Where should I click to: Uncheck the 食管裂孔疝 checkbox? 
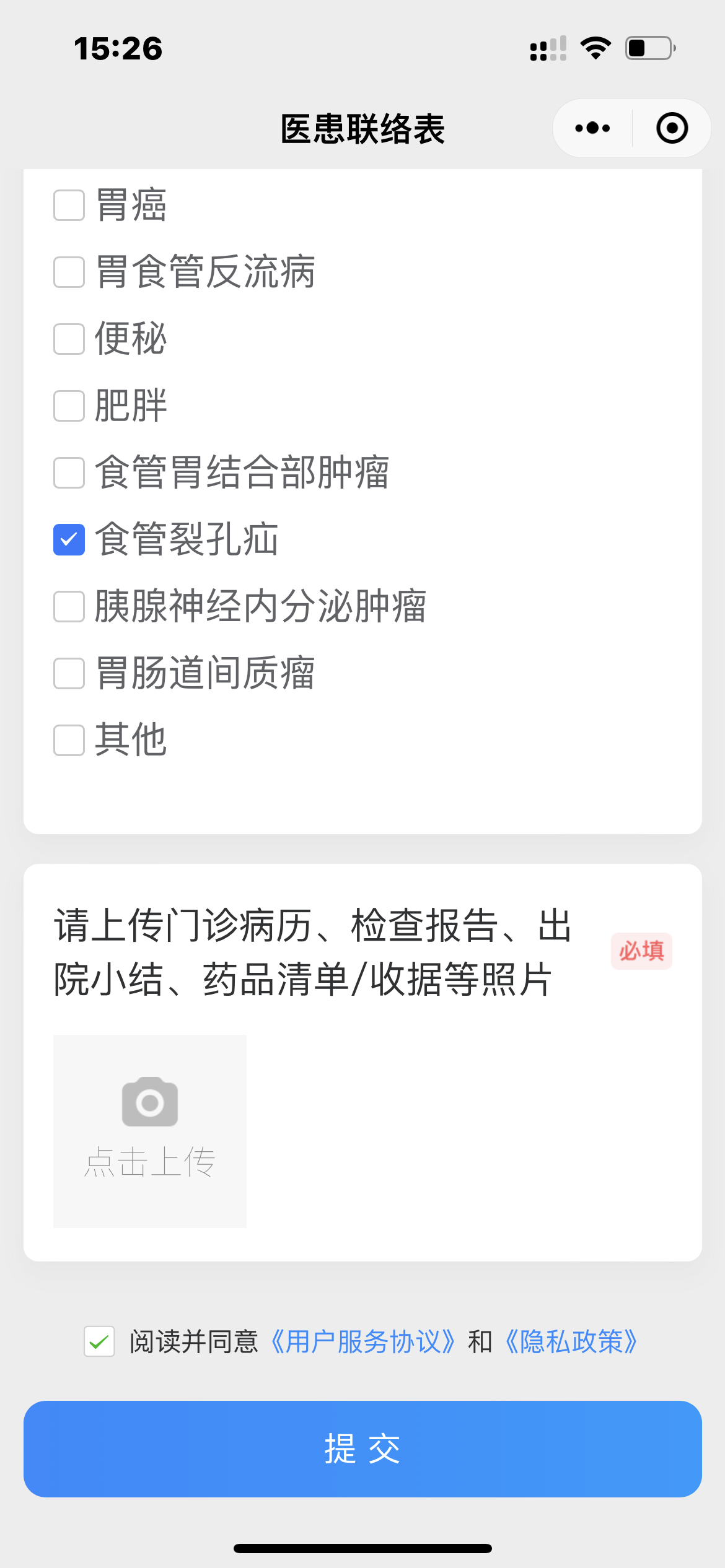[69, 539]
